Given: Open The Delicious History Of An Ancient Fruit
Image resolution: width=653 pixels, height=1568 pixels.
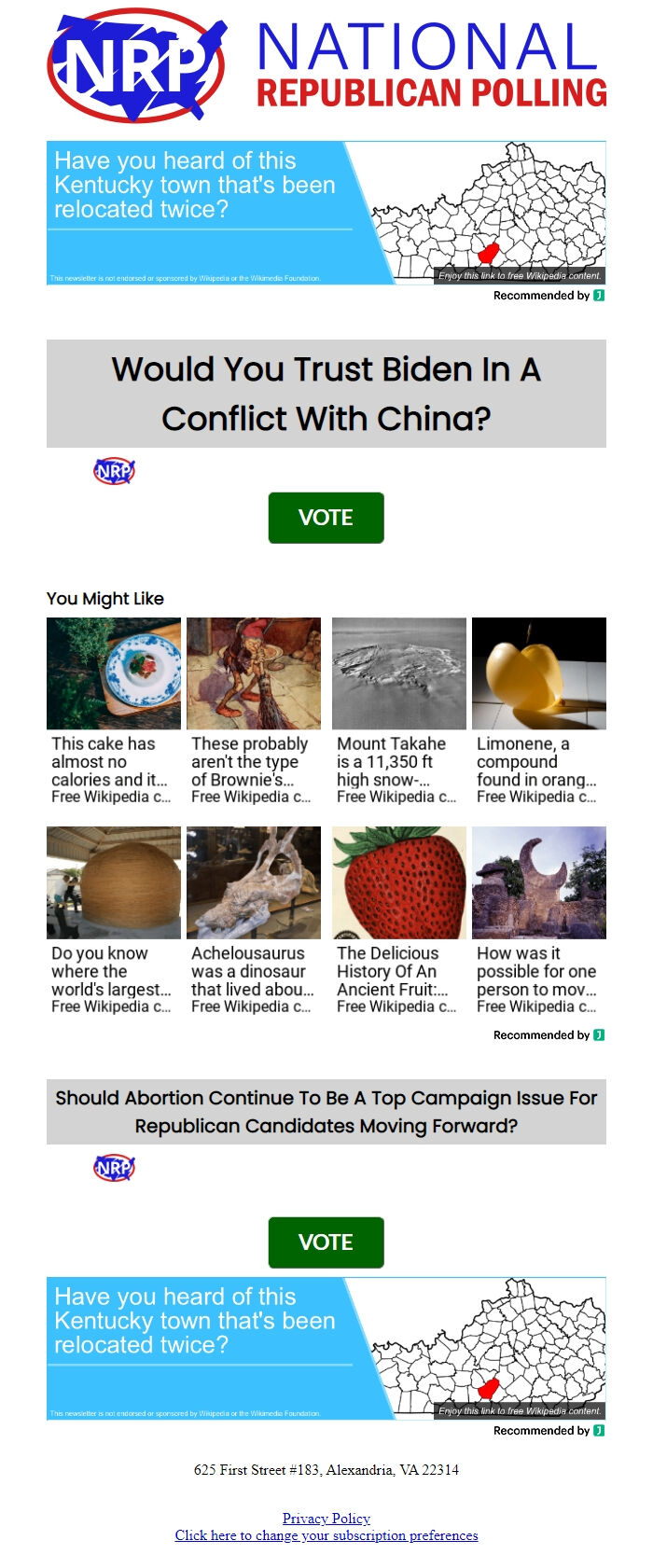Looking at the screenshot, I should coord(398,919).
